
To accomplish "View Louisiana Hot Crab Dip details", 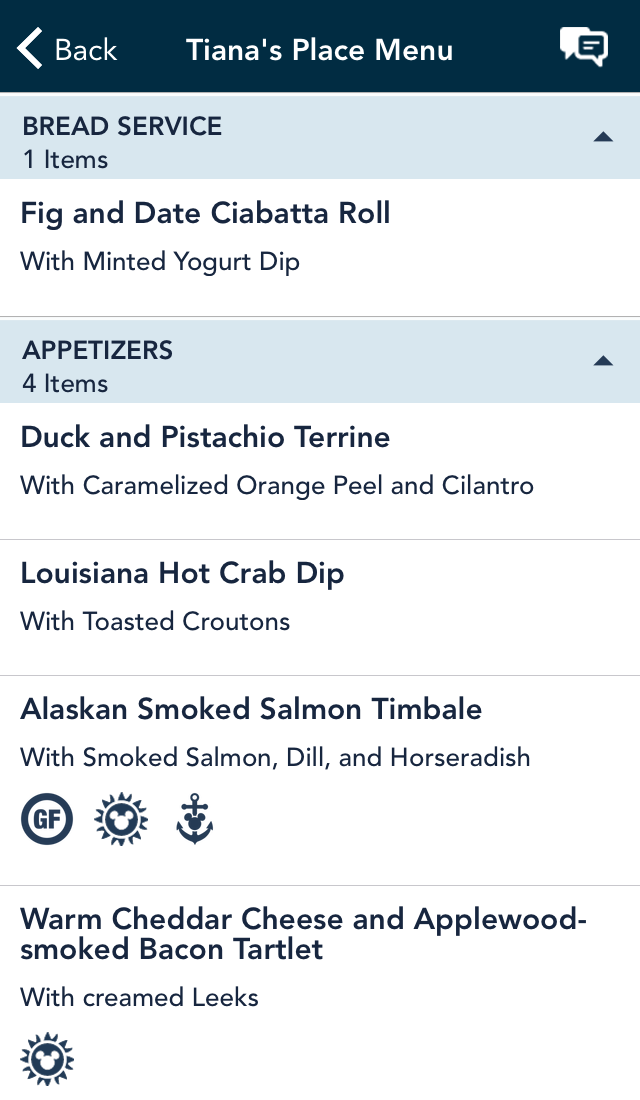I will click(320, 608).
